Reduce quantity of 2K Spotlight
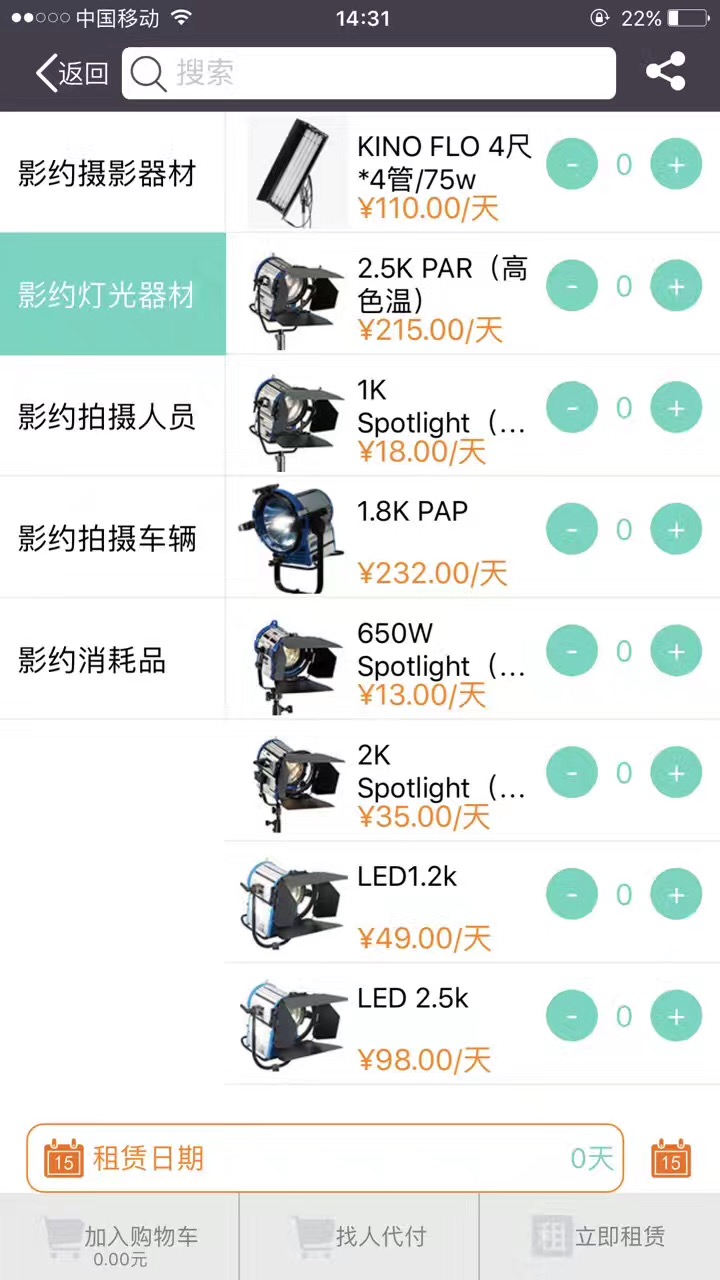Image resolution: width=720 pixels, height=1280 pixels. pyautogui.click(x=572, y=773)
